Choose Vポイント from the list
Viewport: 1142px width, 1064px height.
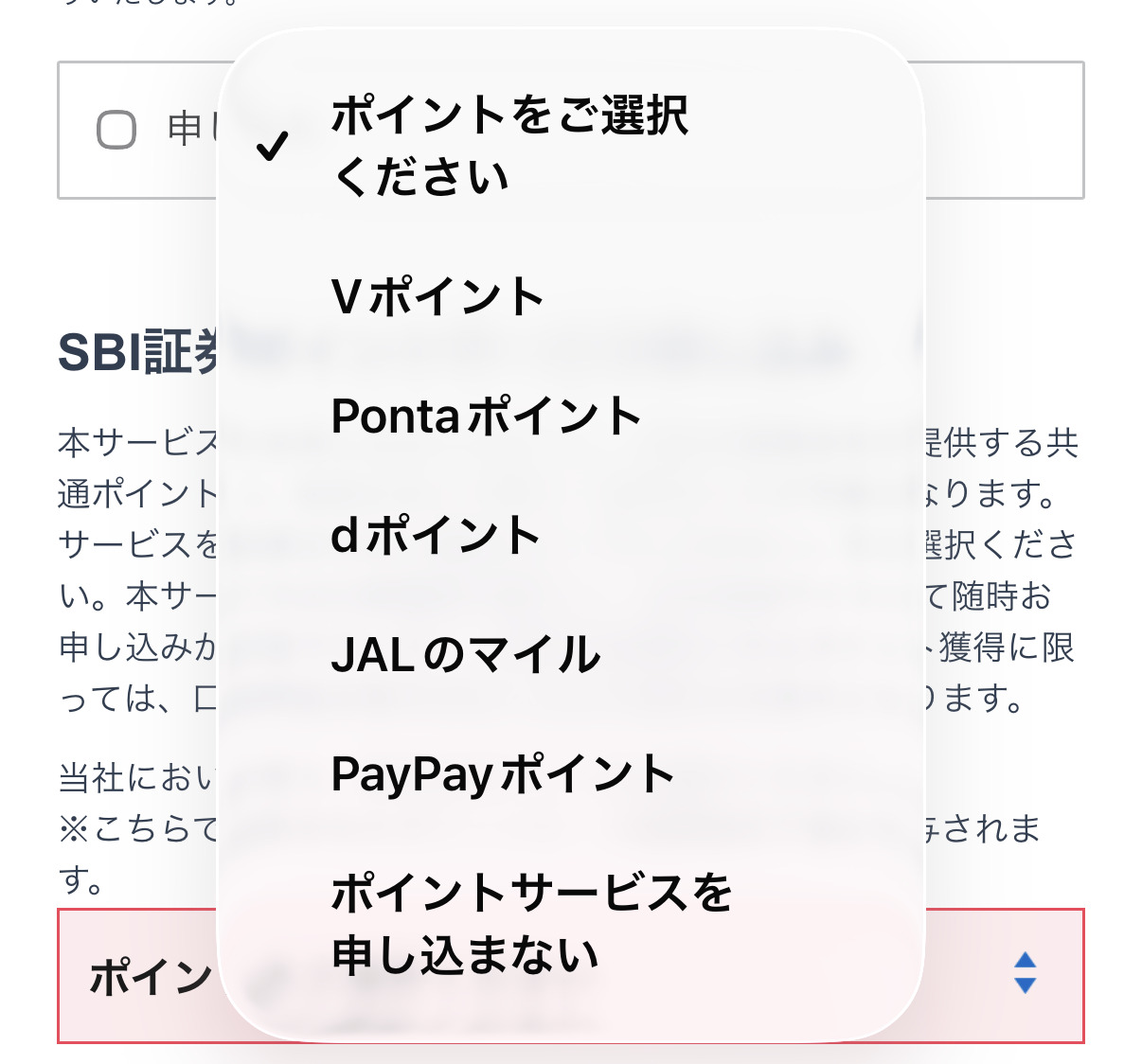click(x=437, y=296)
